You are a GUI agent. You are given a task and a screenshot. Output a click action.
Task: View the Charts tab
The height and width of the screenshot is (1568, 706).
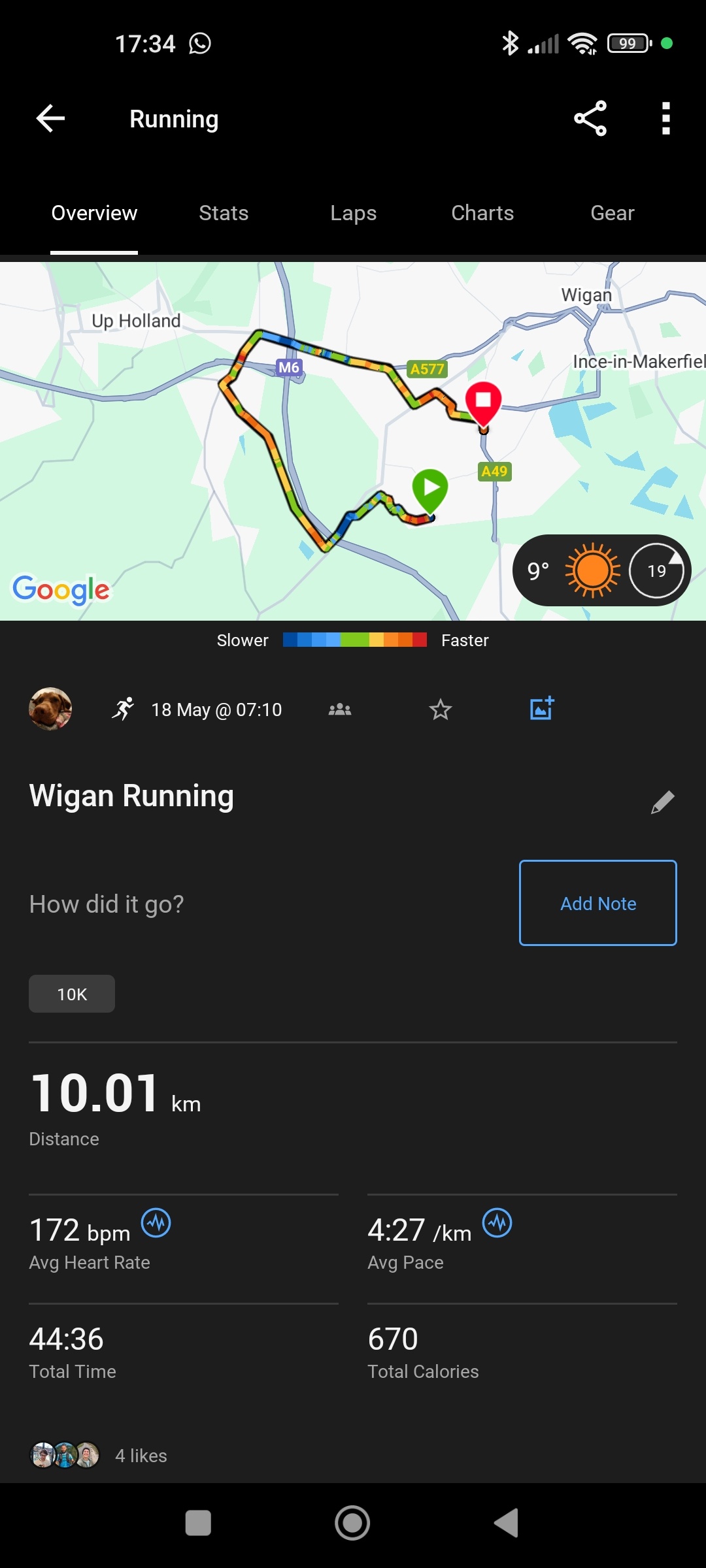pos(482,213)
